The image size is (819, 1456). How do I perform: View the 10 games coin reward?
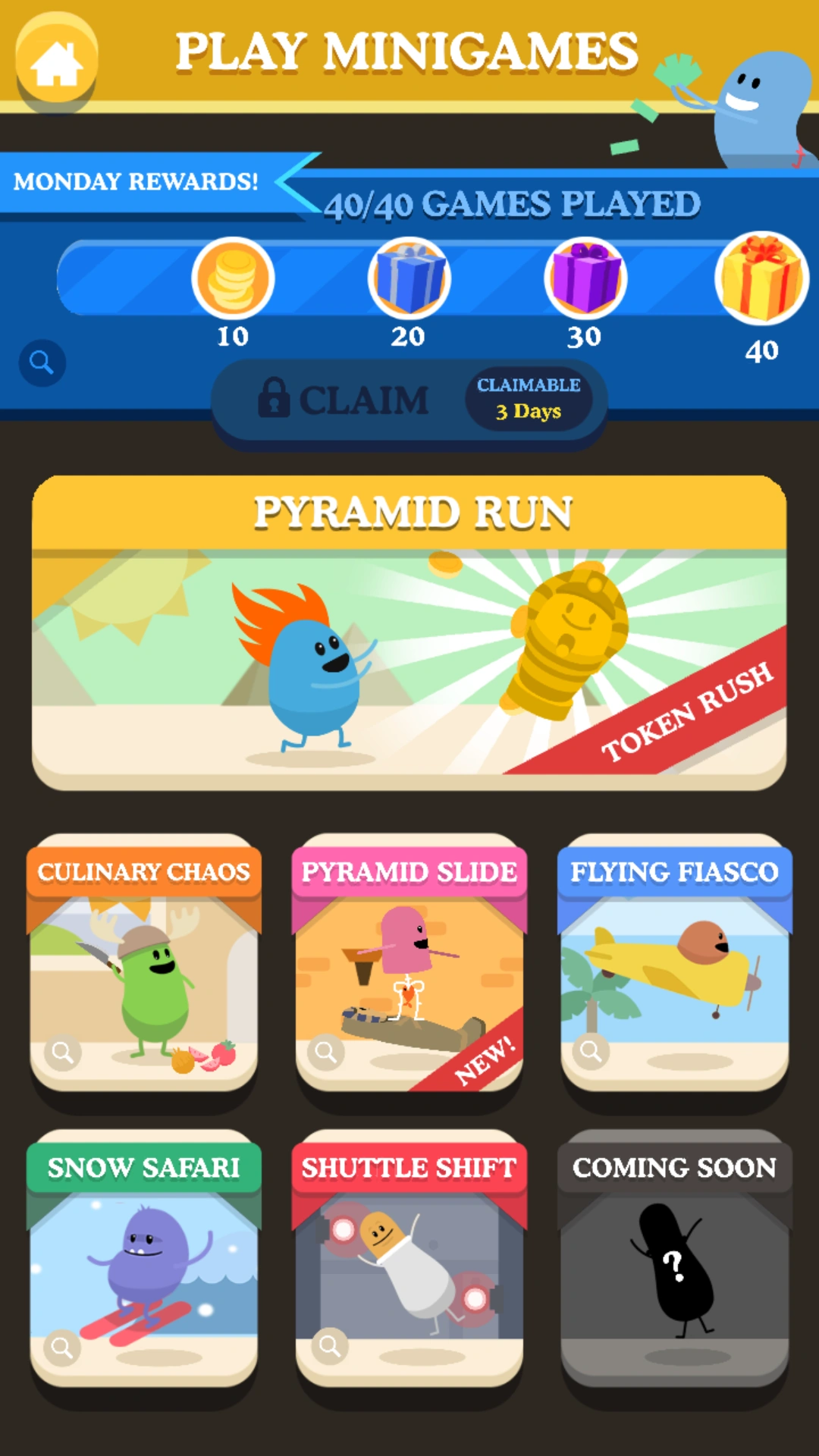click(233, 279)
